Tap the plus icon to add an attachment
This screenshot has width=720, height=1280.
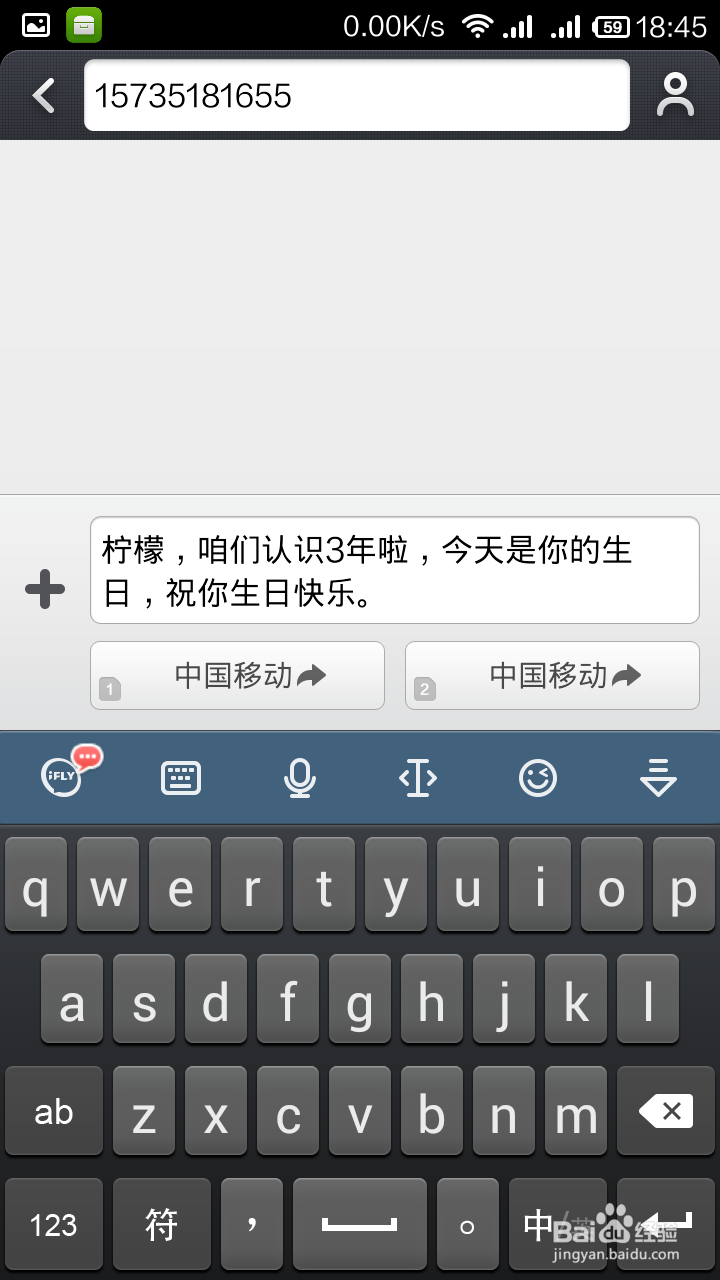[44, 588]
